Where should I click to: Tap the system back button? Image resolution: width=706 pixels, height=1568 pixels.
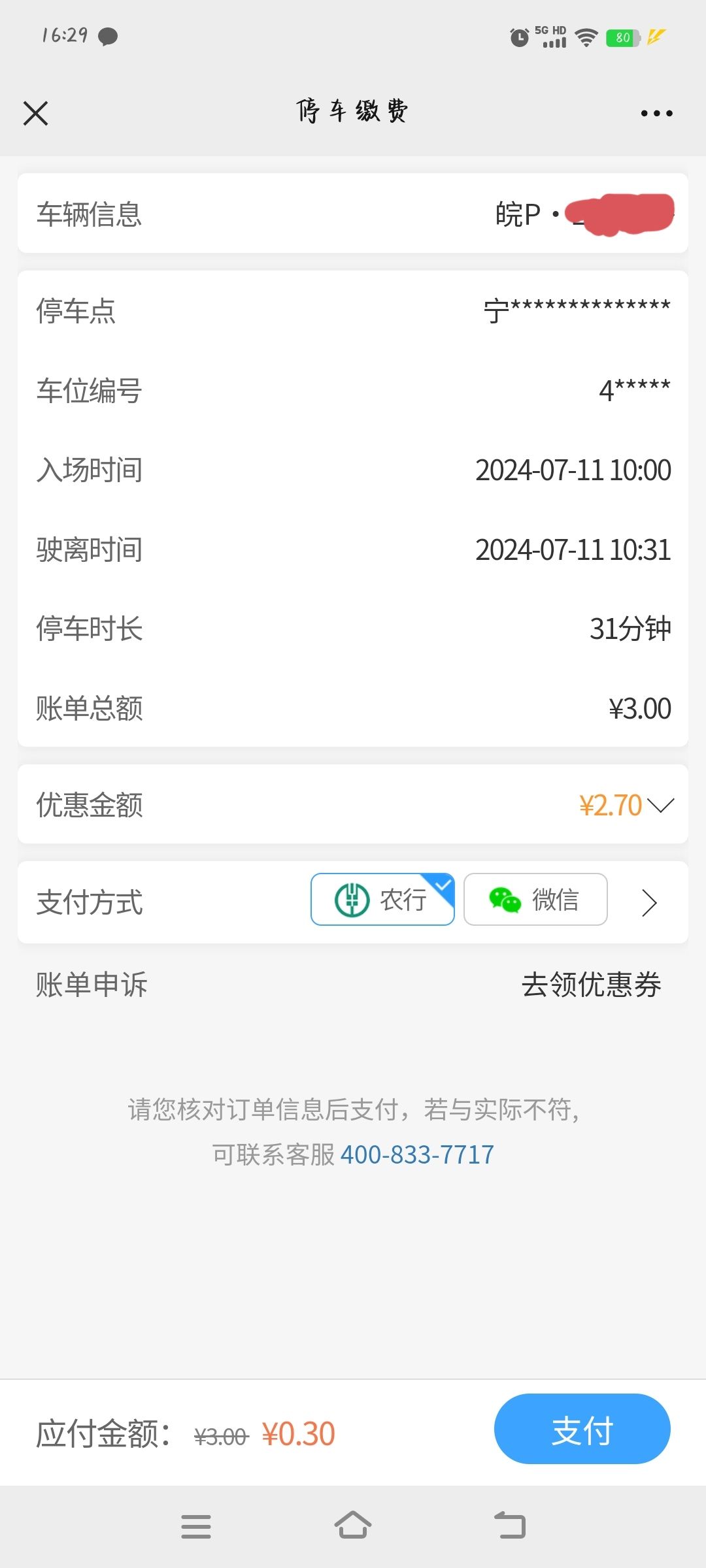pos(510,1526)
